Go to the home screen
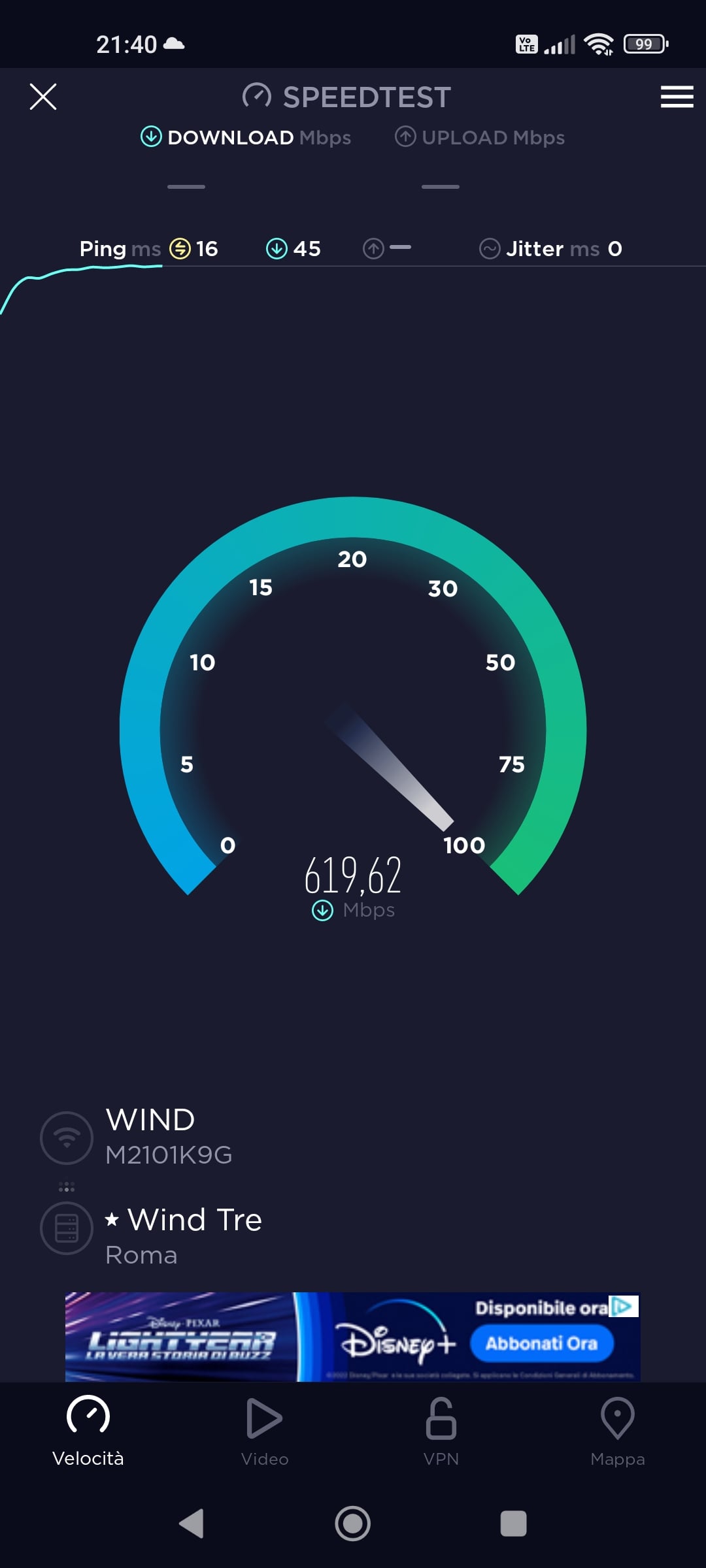The width and height of the screenshot is (706, 1568). (353, 1524)
